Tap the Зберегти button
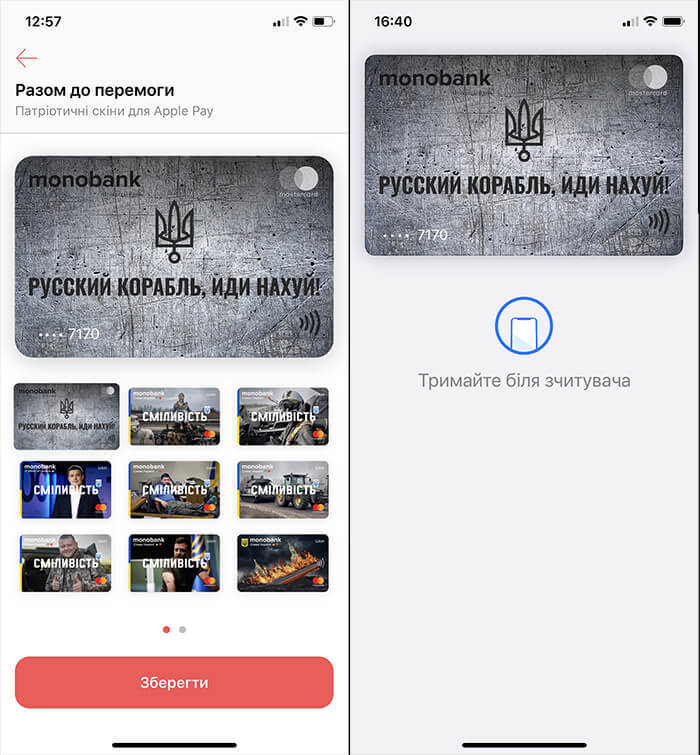Image resolution: width=700 pixels, height=755 pixels. click(174, 682)
